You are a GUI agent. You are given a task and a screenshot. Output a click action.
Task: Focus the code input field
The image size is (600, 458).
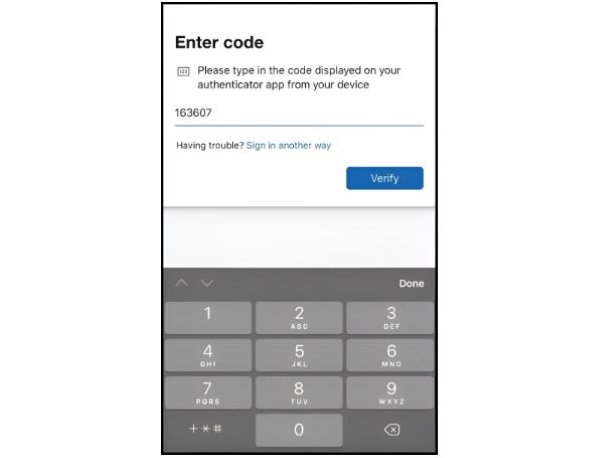tap(298, 113)
